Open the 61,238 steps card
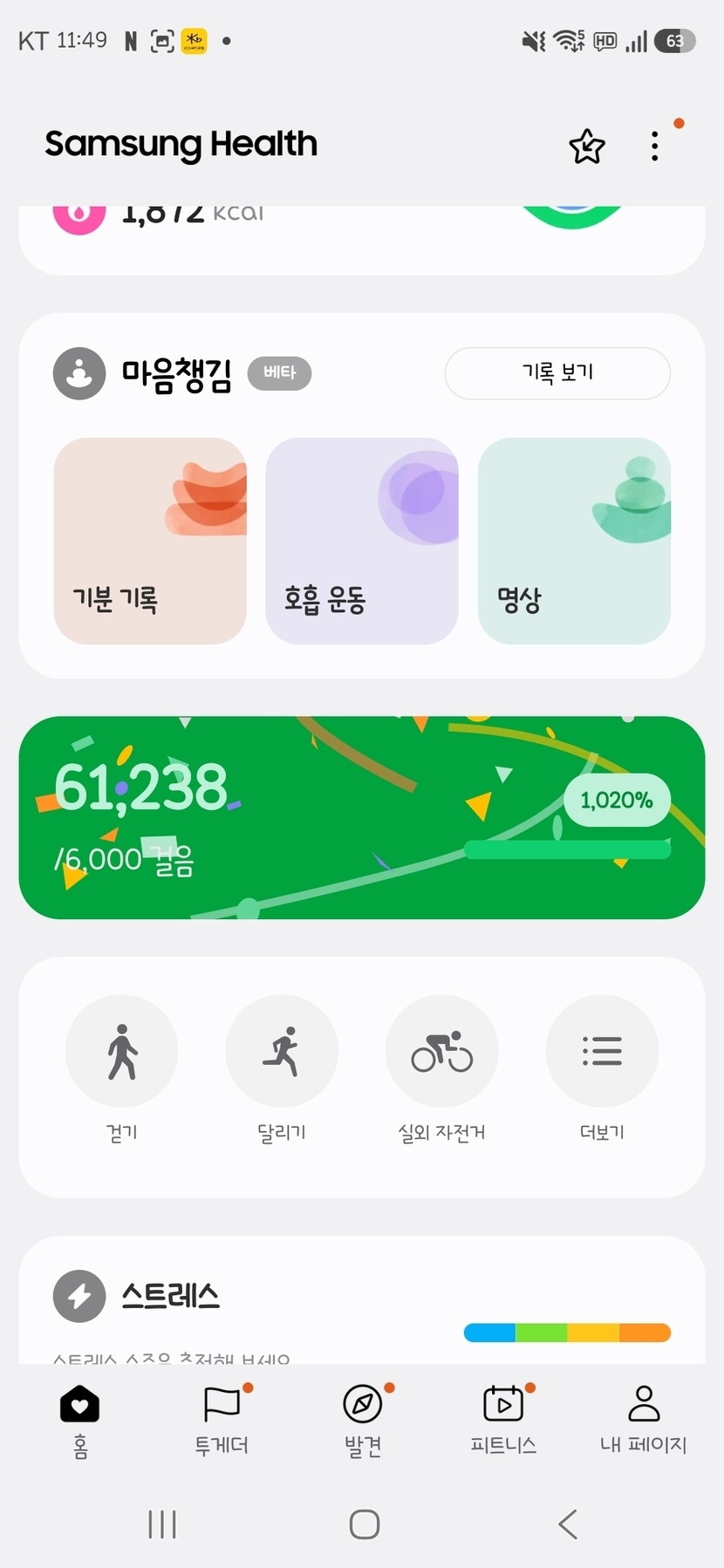The image size is (724, 1568). 361,817
